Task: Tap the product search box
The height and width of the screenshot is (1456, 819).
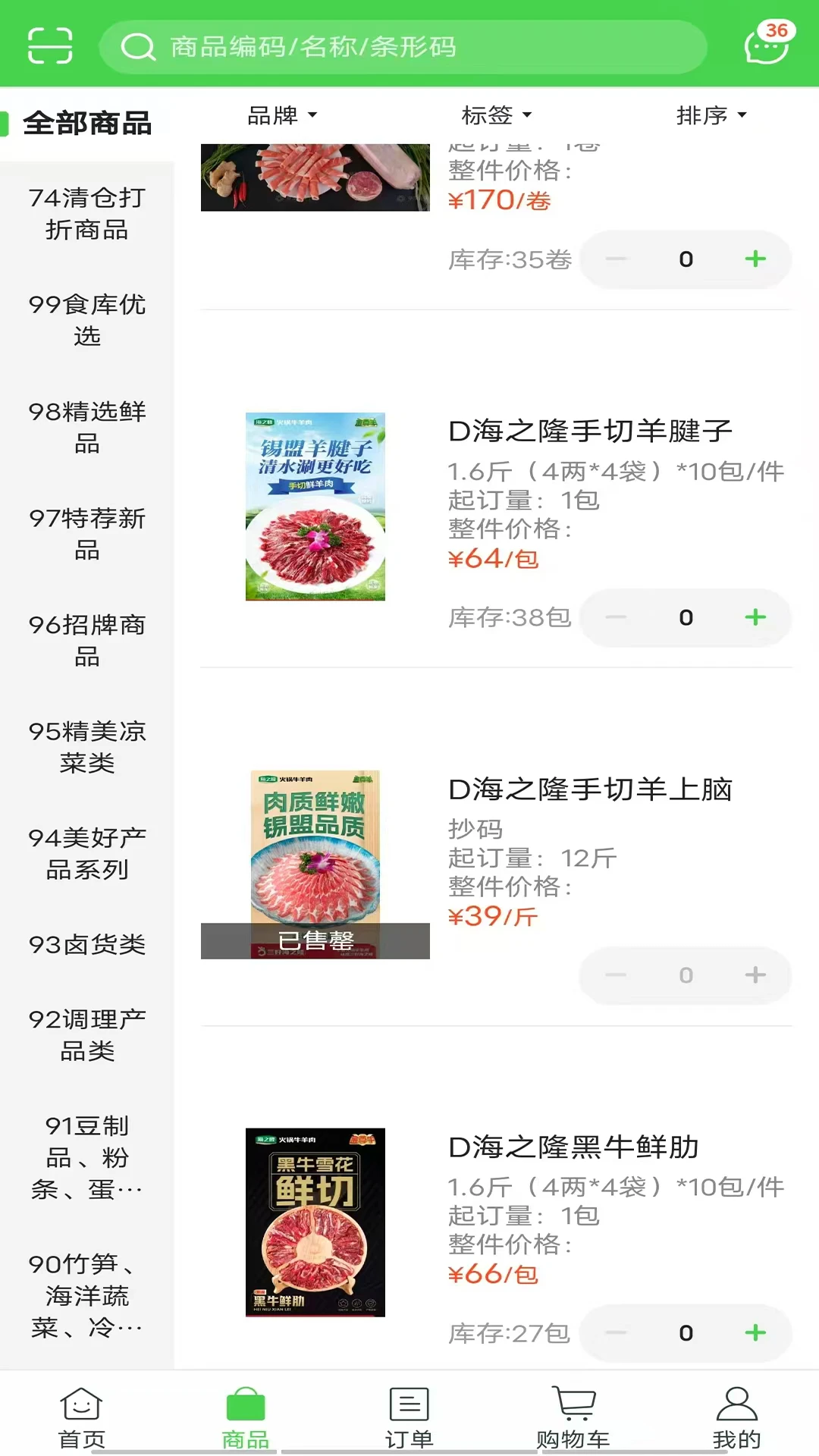Action: (x=403, y=47)
